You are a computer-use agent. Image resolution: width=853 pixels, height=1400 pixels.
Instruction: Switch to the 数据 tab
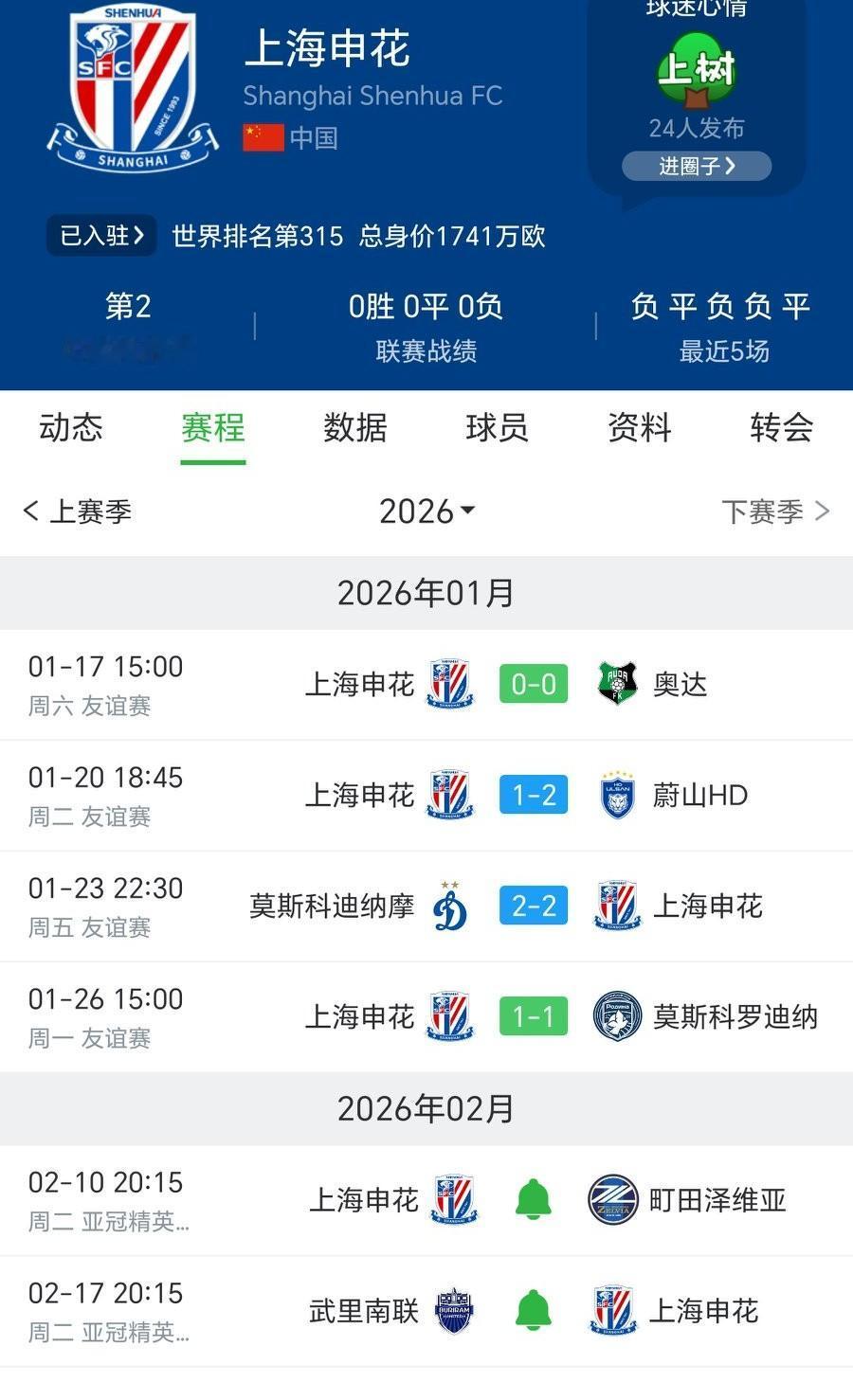point(354,428)
